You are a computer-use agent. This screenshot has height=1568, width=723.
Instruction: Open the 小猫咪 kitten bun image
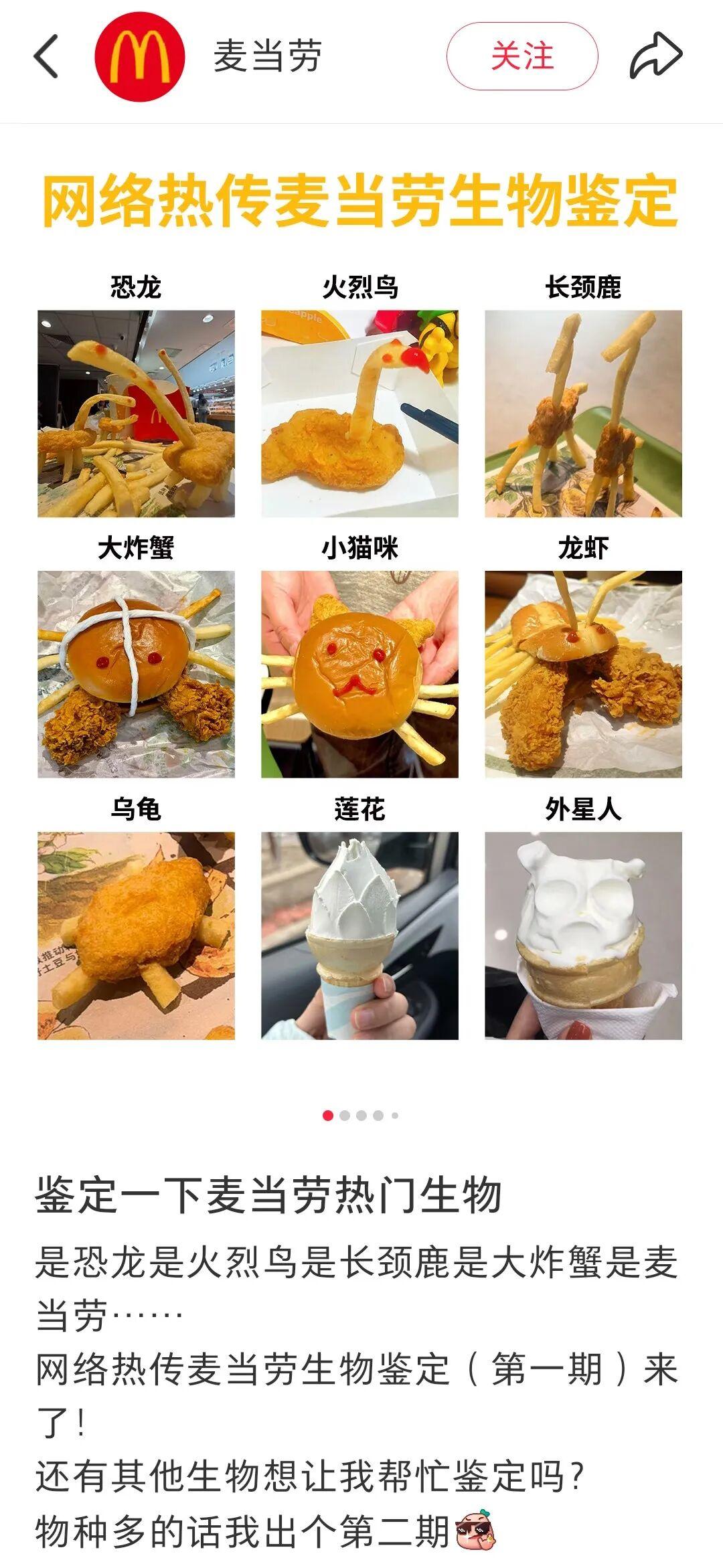click(361, 673)
